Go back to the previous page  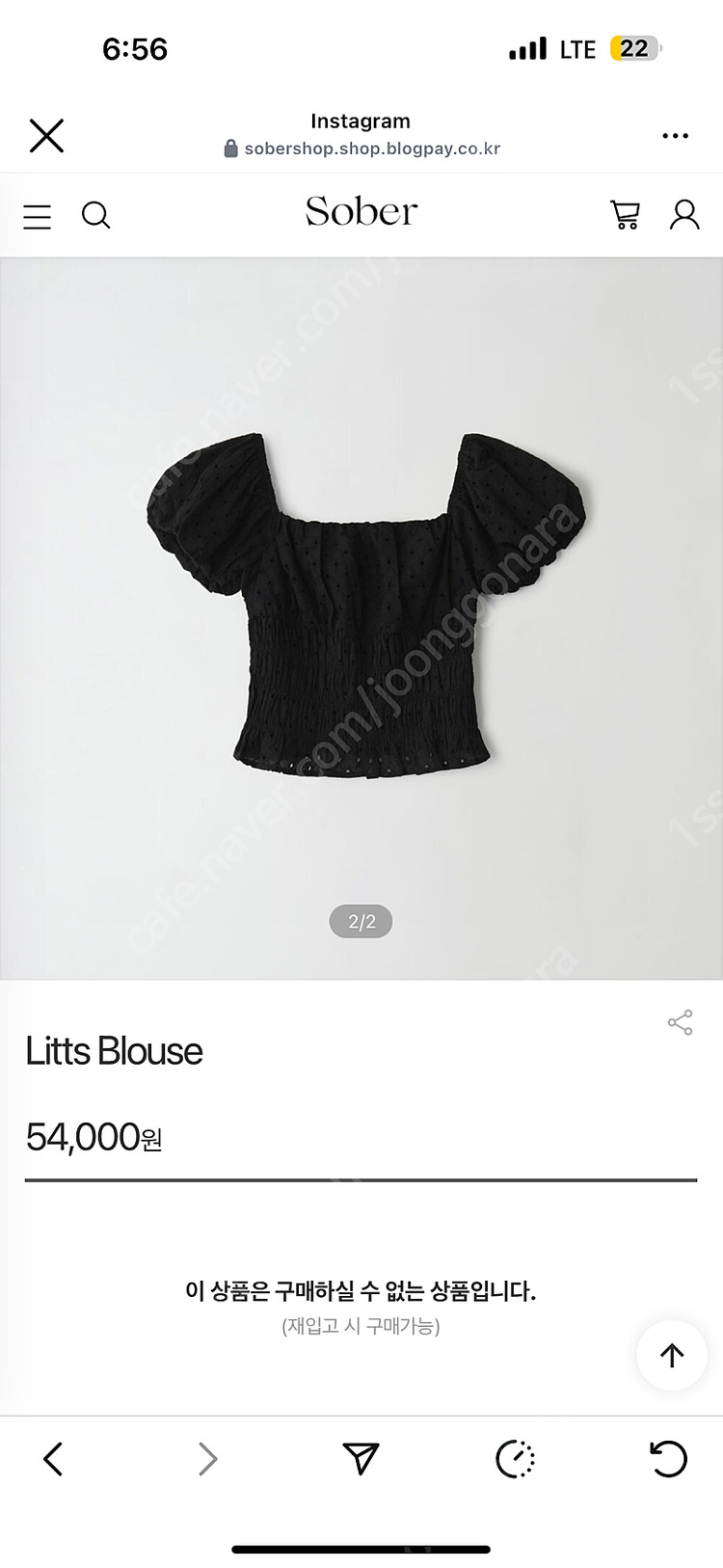[53, 1459]
